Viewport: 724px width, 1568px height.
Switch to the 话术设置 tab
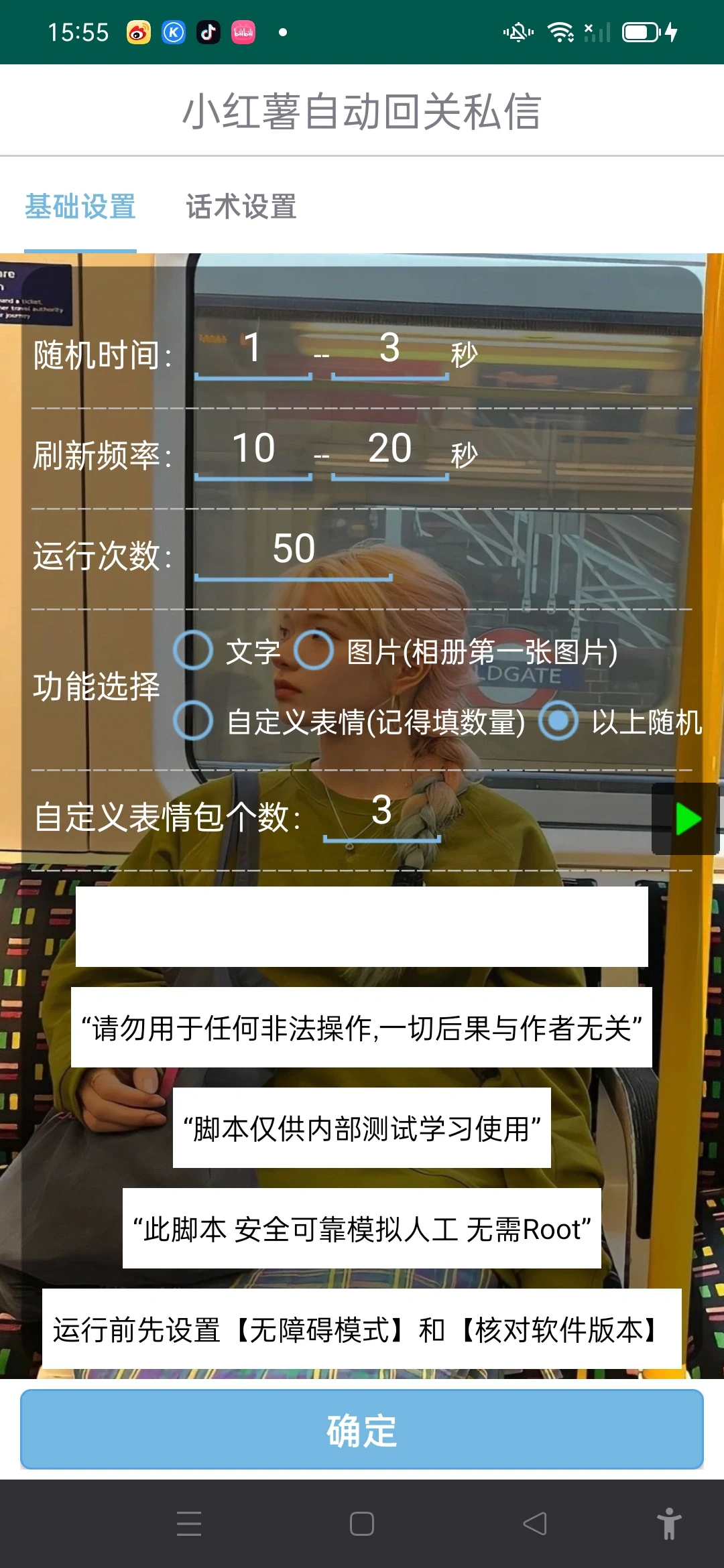point(241,206)
